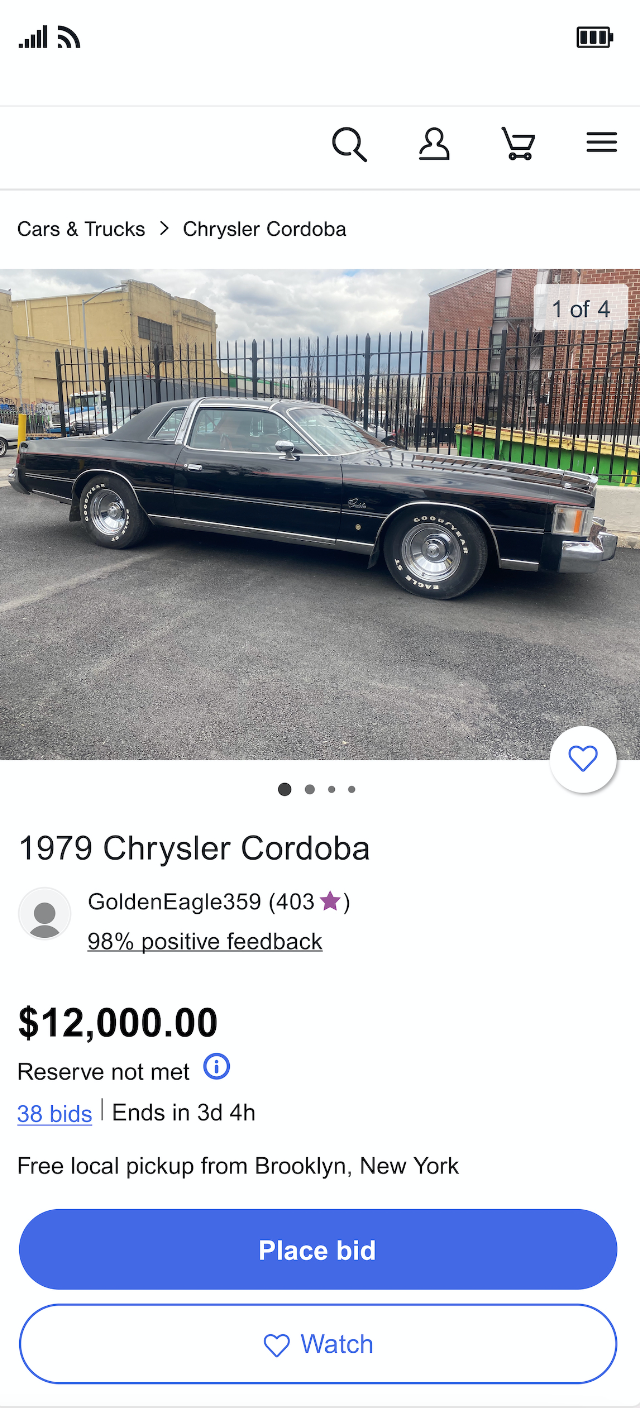Screen dimensions: 640x1408
Task: Open 98% positive feedback link
Action: pos(205,942)
